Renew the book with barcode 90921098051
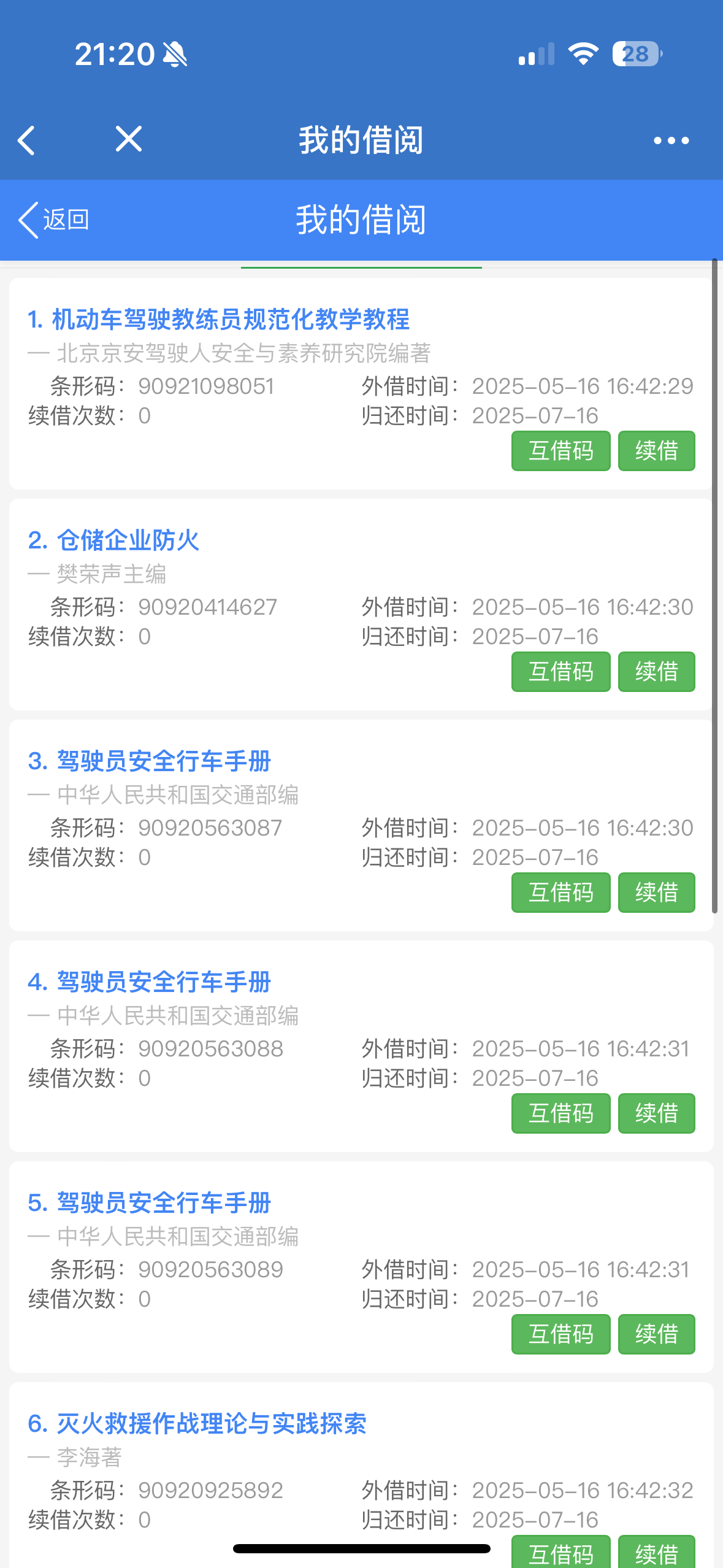 (x=656, y=451)
